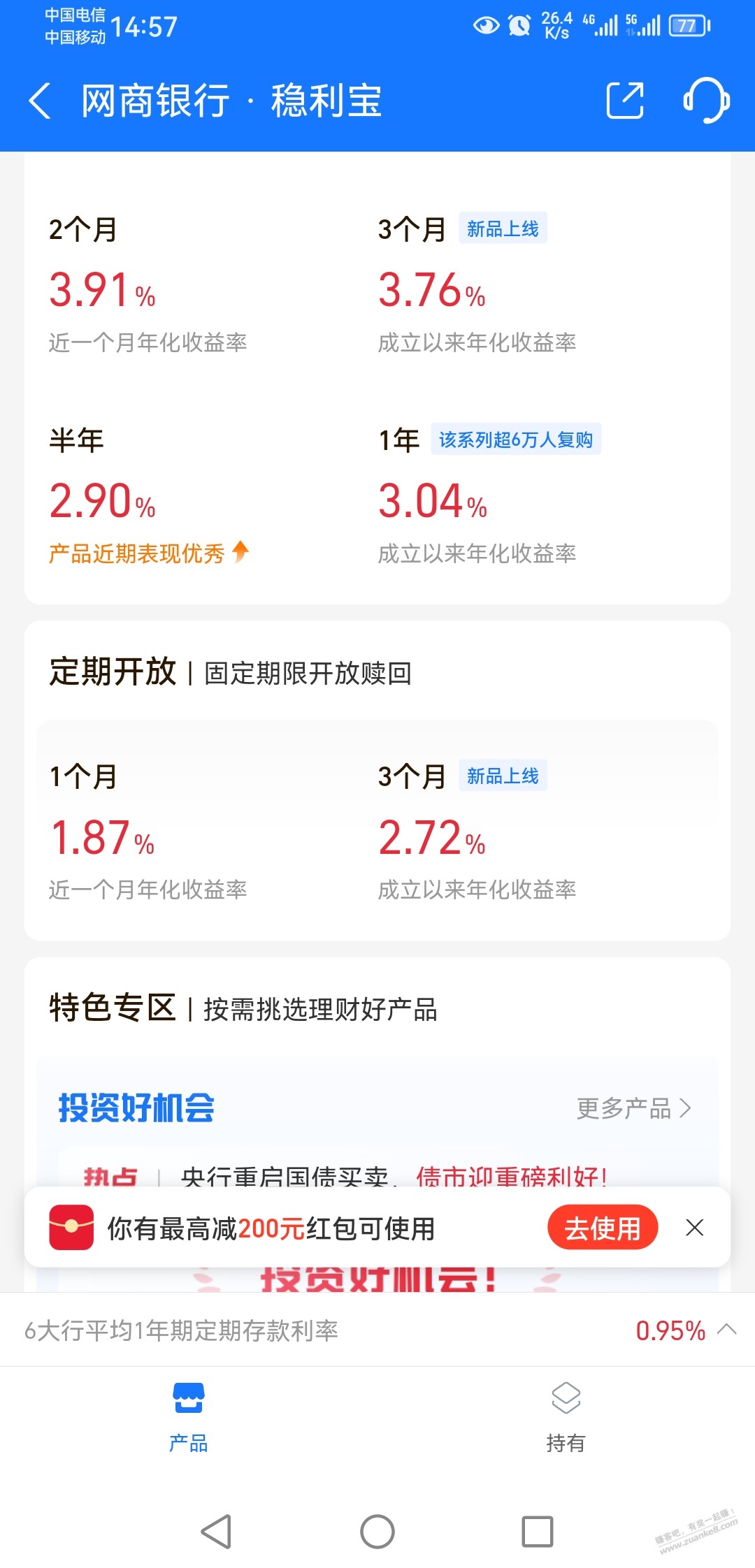Dismiss the 200元红包 banner
The height and width of the screenshot is (1568, 755).
tap(694, 1228)
